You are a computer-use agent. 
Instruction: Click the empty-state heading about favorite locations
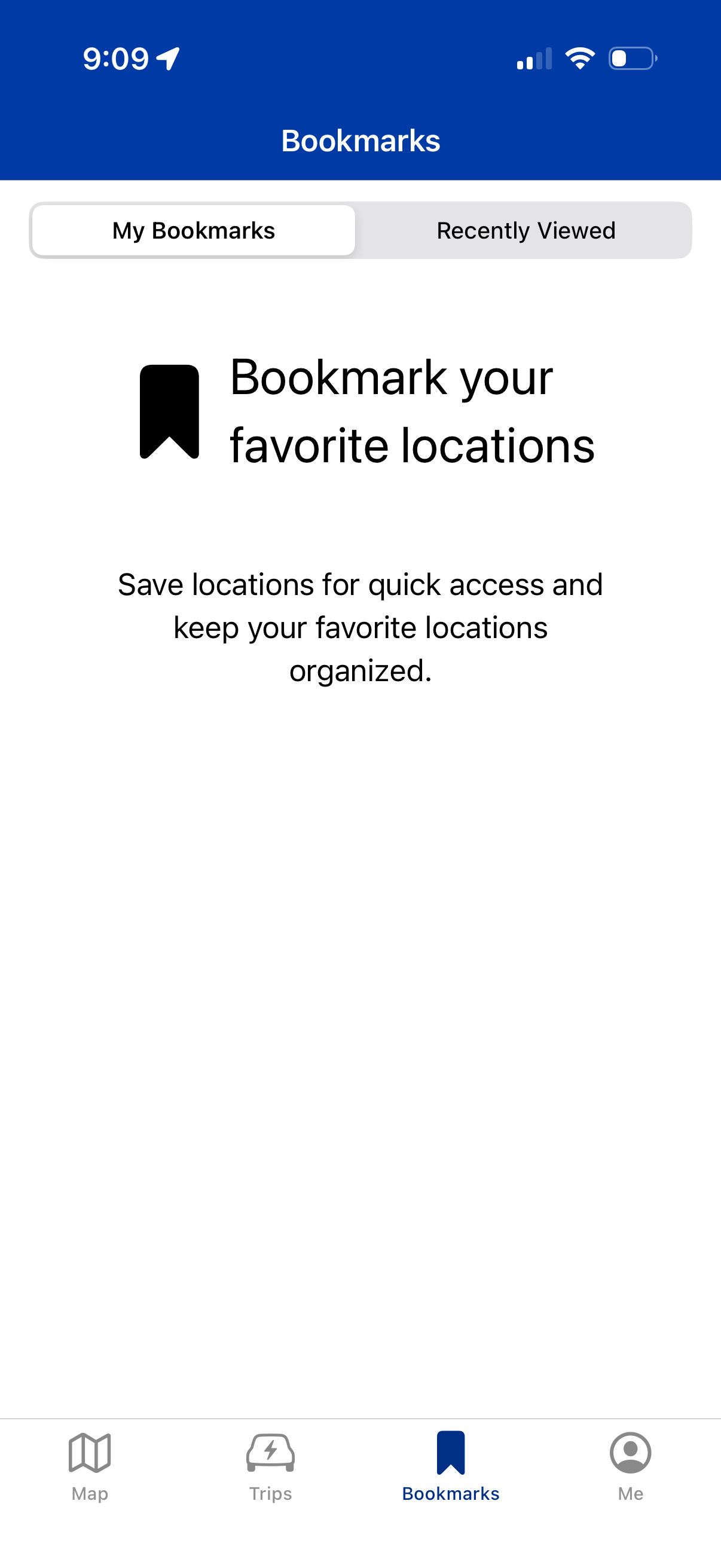click(411, 411)
